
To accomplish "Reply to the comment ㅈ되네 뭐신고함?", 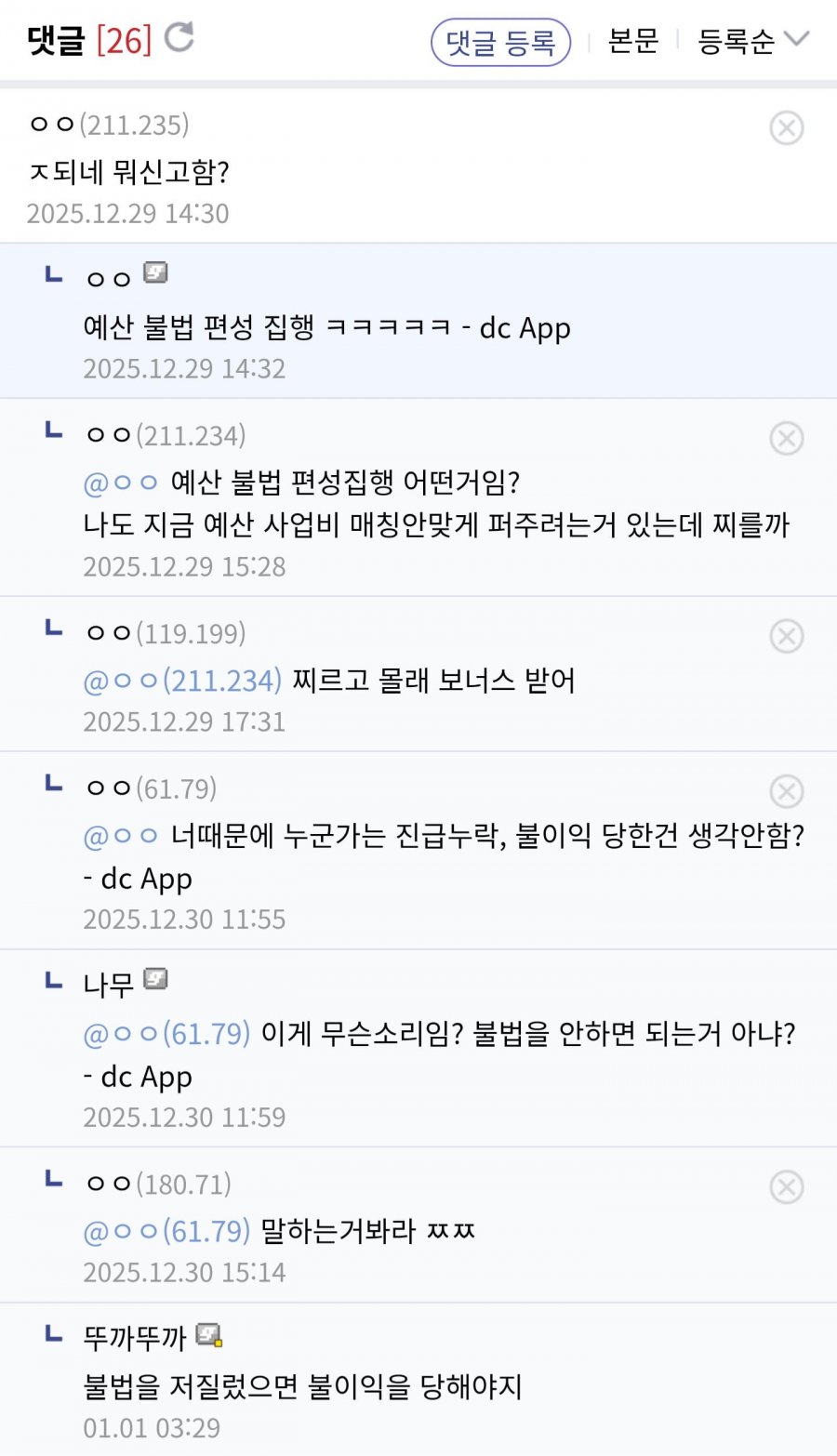I will [130, 172].
